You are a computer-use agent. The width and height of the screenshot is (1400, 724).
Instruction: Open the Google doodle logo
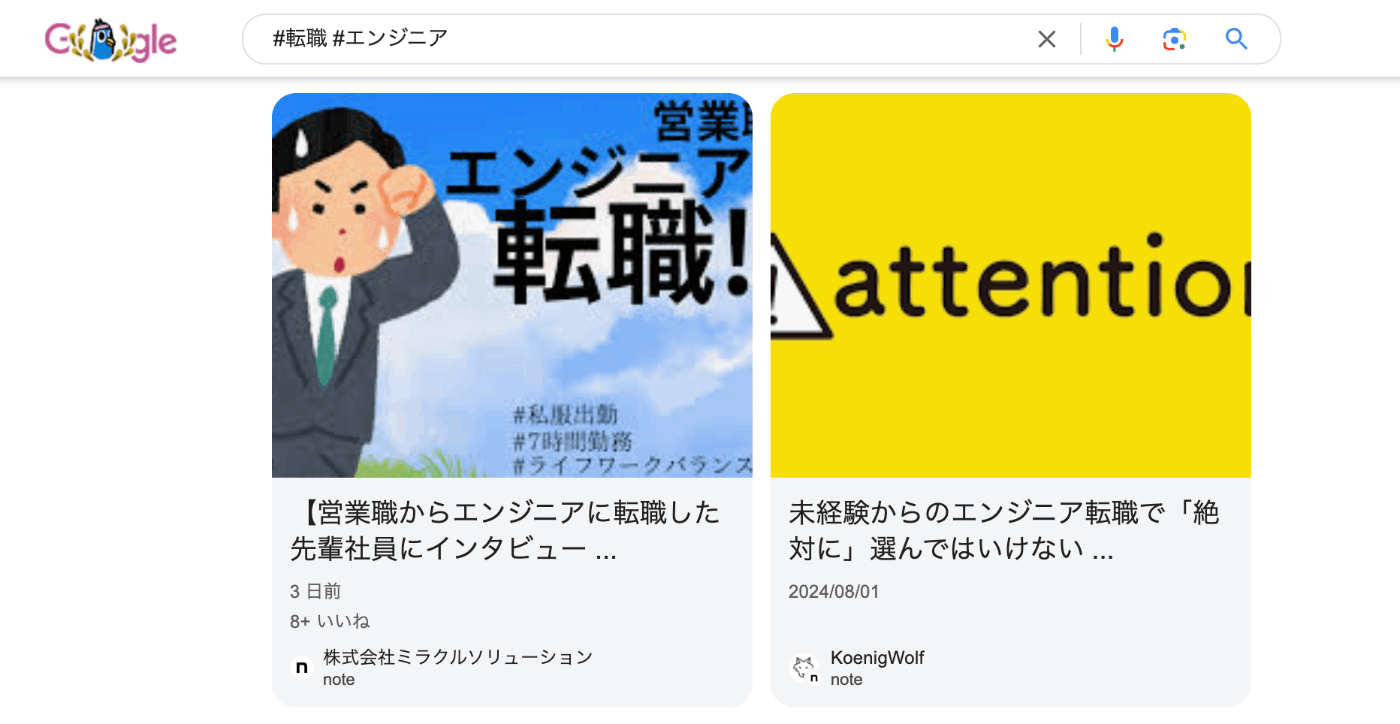click(x=111, y=41)
